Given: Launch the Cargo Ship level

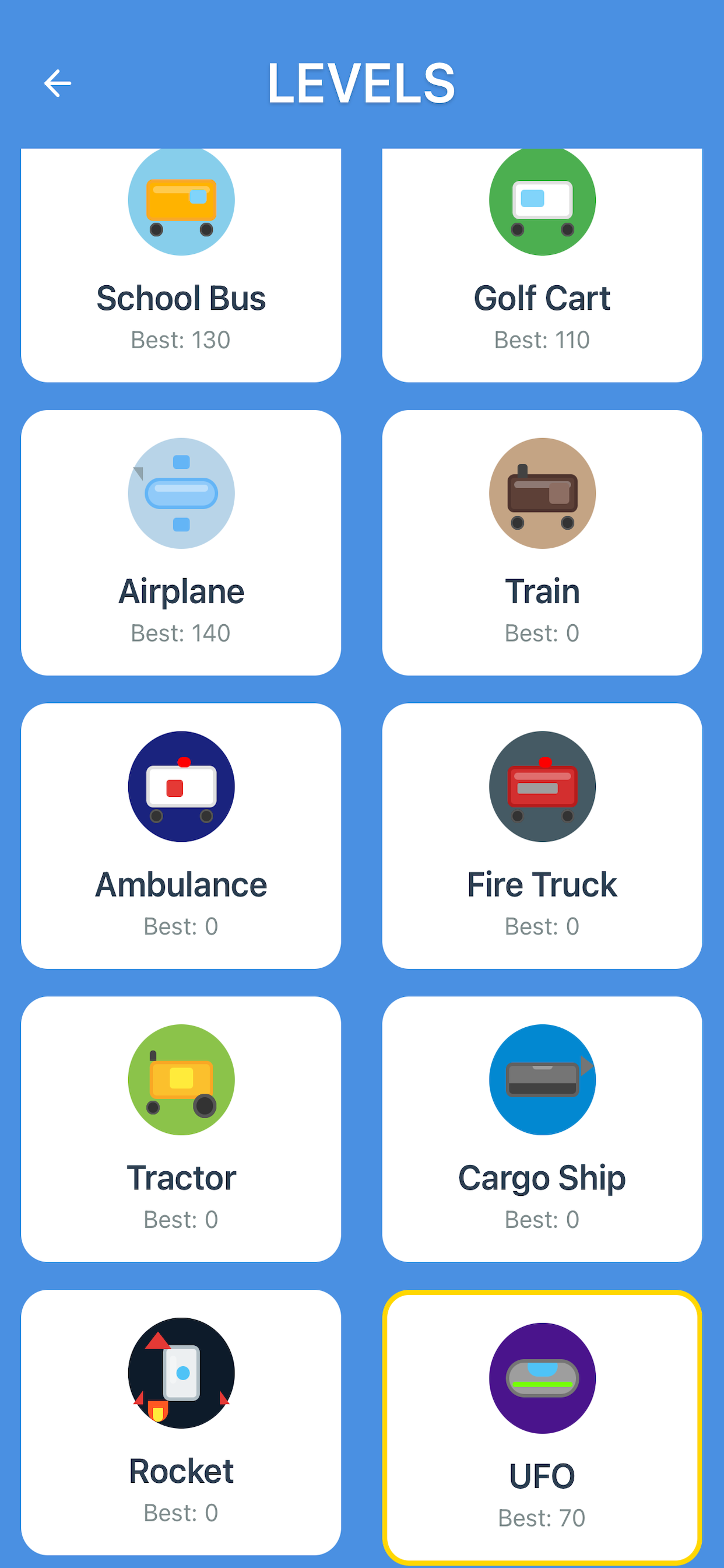Looking at the screenshot, I should pyautogui.click(x=542, y=1129).
